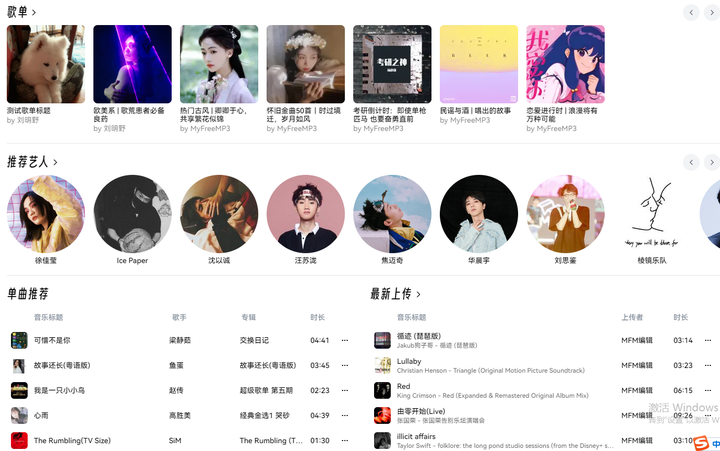
Task: Open the 推荐艺人 section link
Action: click(32, 161)
